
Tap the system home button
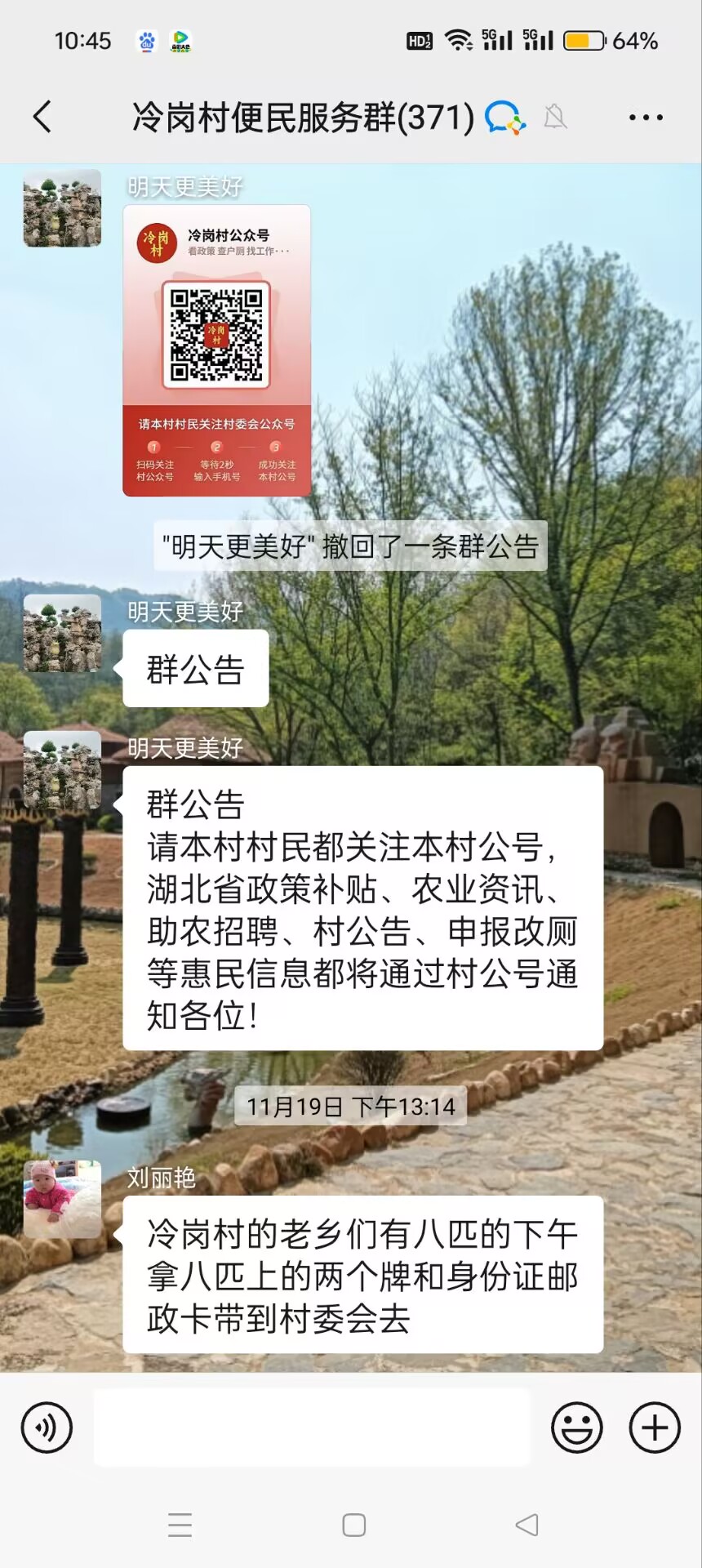tap(353, 1525)
